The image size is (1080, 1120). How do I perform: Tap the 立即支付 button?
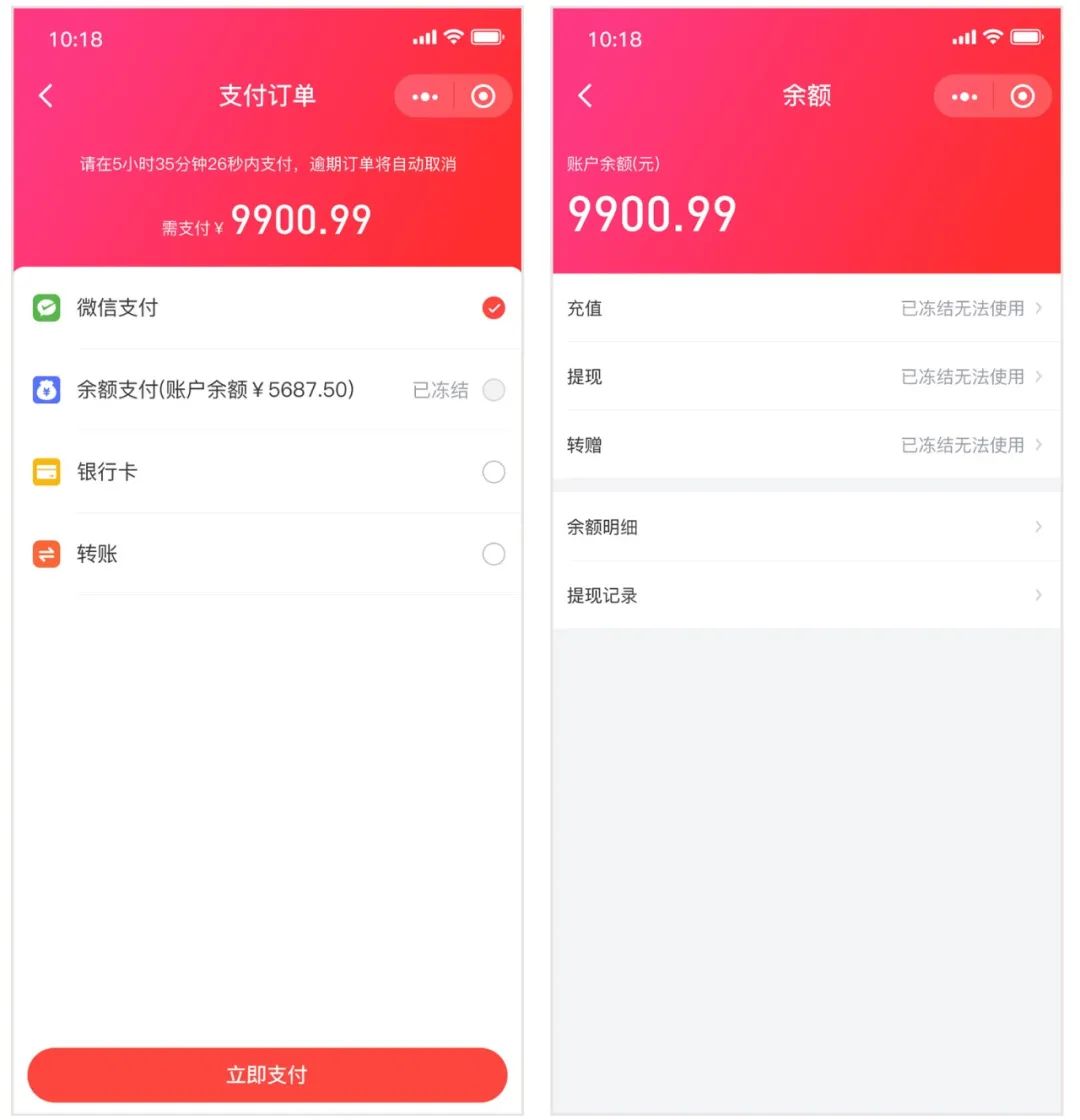coord(267,1075)
